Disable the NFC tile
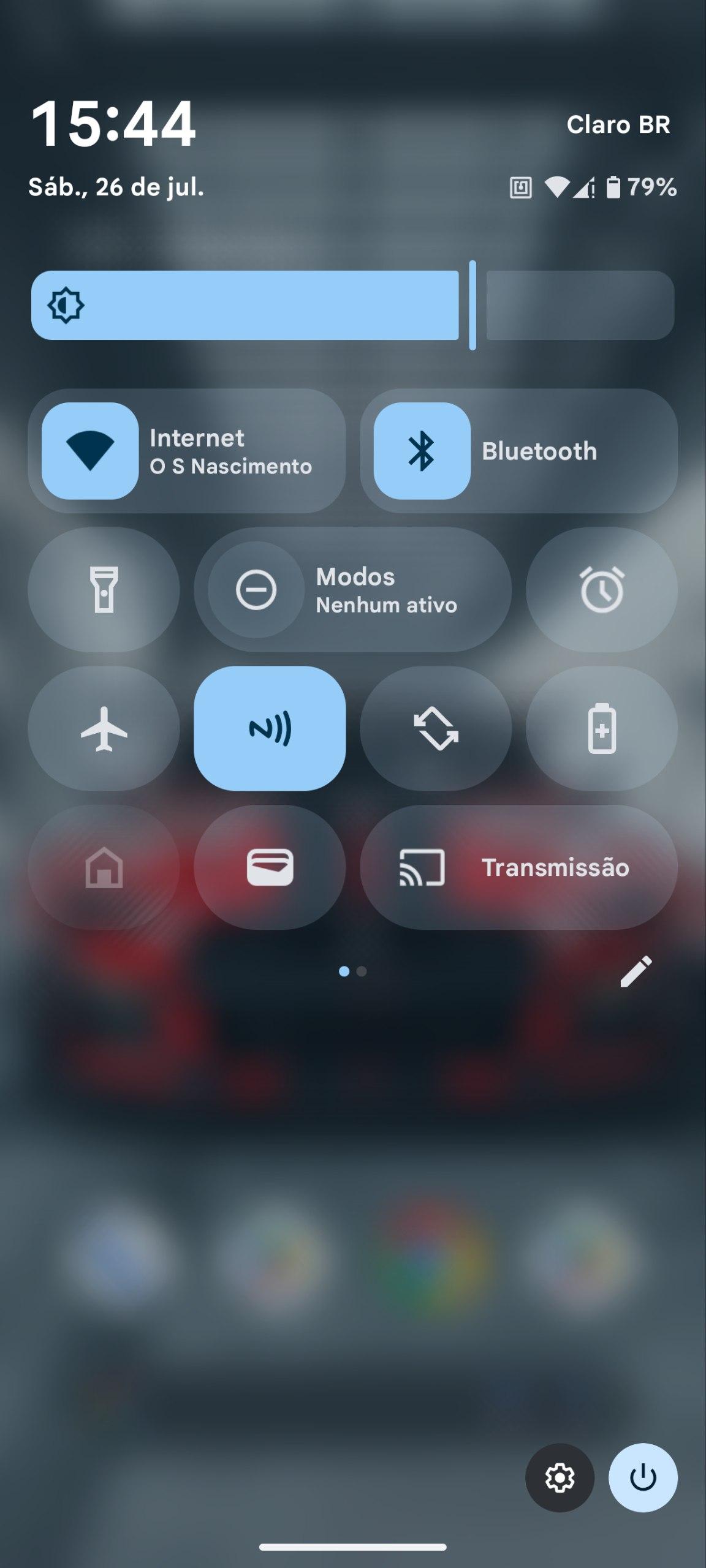 [270, 728]
